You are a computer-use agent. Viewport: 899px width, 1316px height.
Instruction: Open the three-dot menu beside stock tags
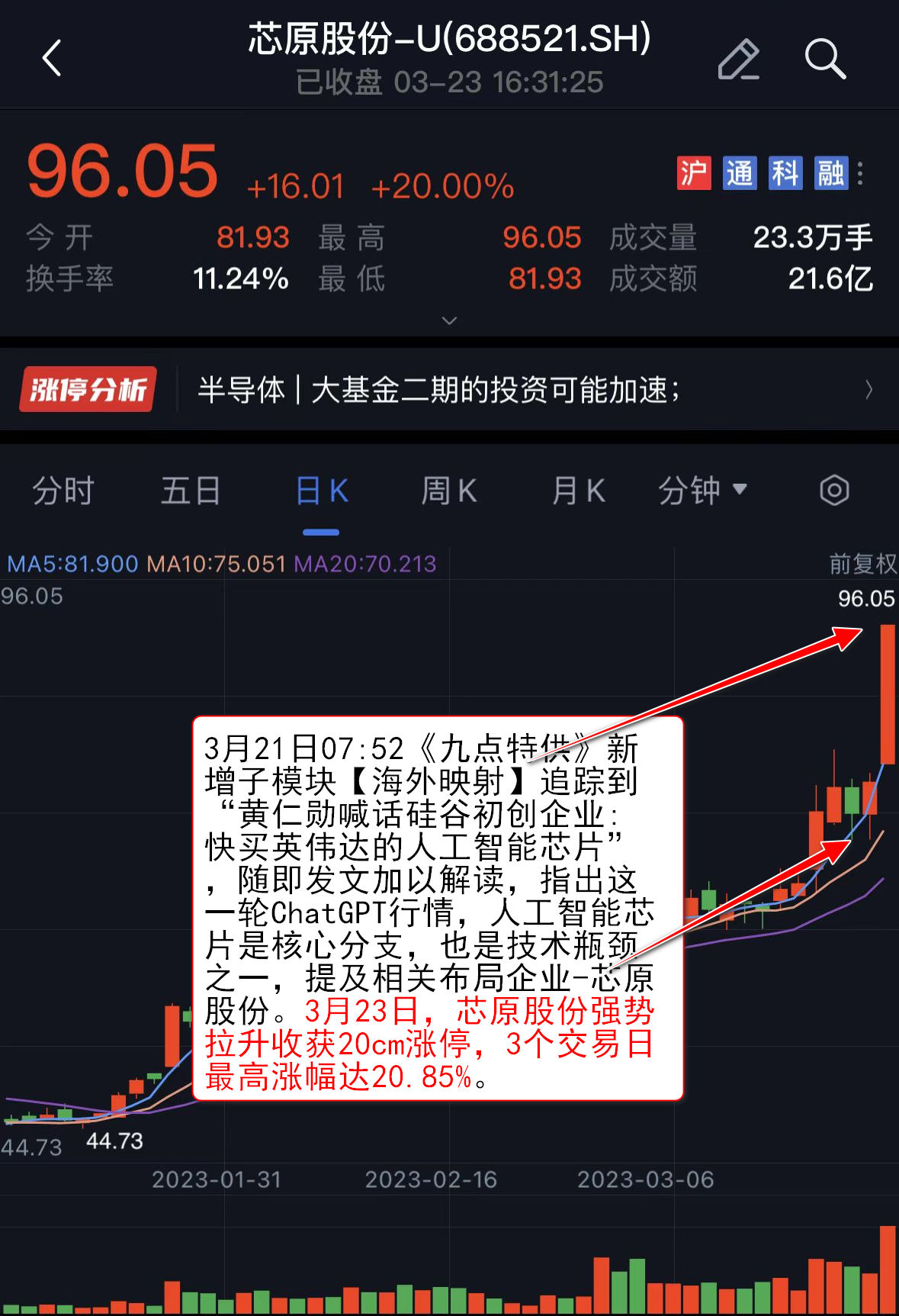coord(861,174)
